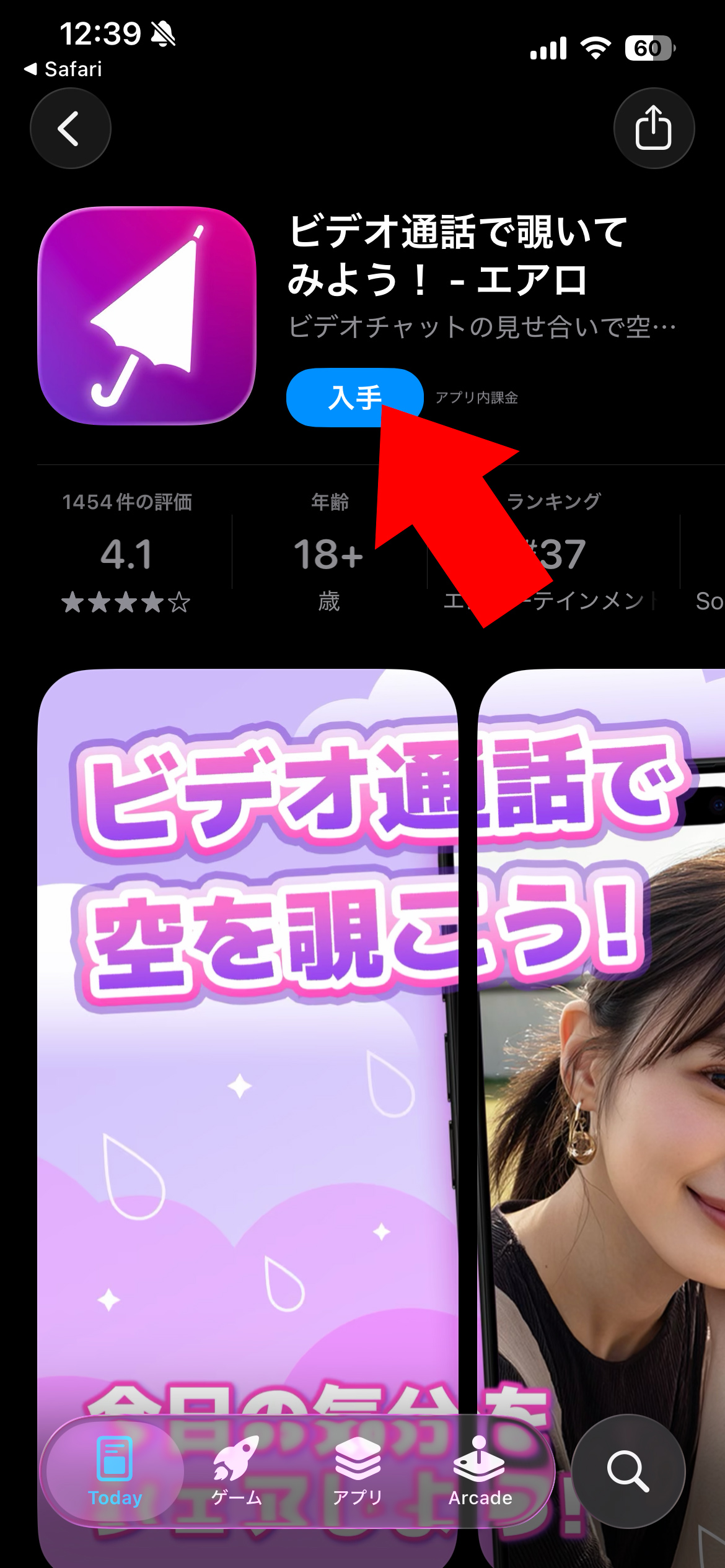
Task: Switch to the アプリ tab
Action: [x=358, y=1471]
